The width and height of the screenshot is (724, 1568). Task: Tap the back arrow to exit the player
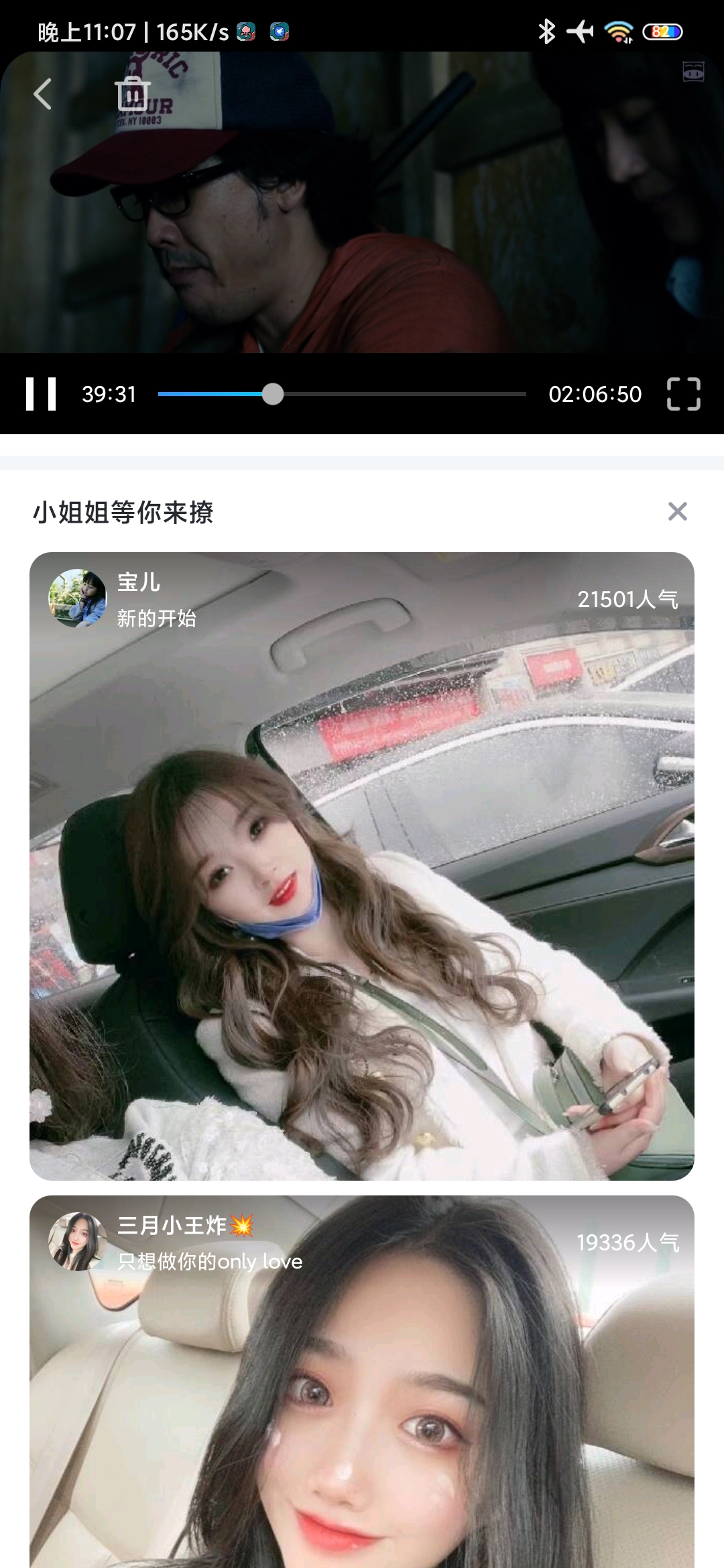[42, 94]
